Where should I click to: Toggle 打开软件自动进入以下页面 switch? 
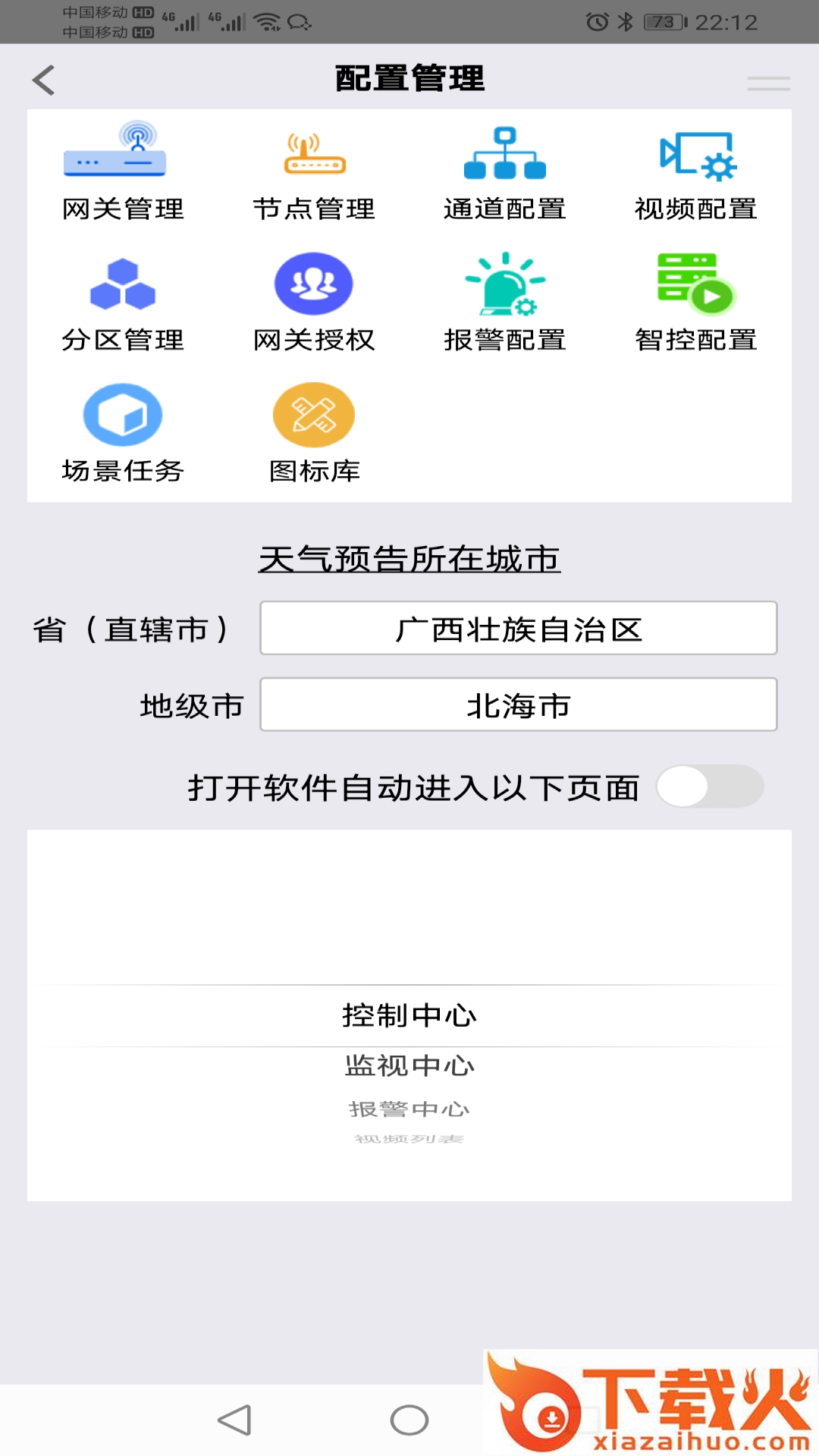[x=710, y=786]
